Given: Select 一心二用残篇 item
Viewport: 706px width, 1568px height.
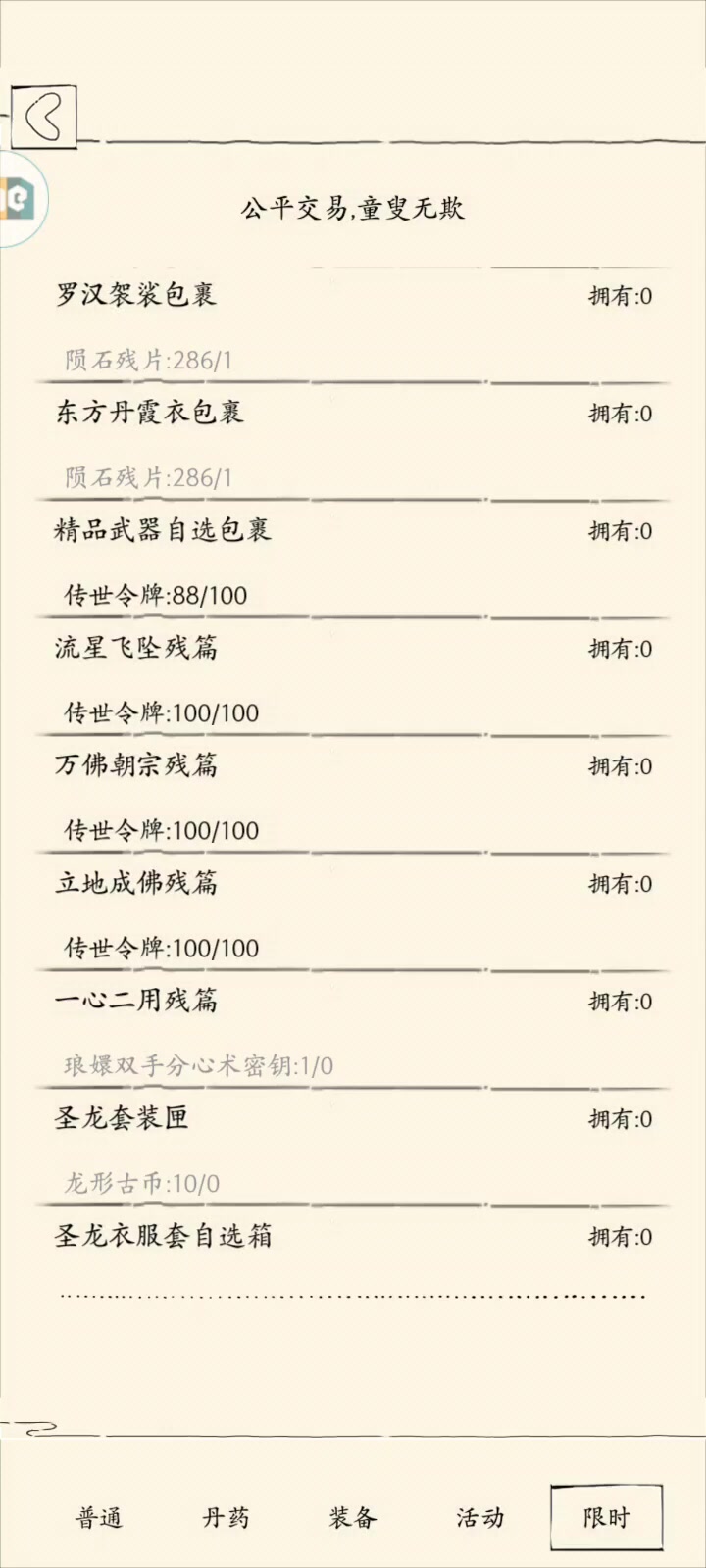Looking at the screenshot, I should 135,1001.
